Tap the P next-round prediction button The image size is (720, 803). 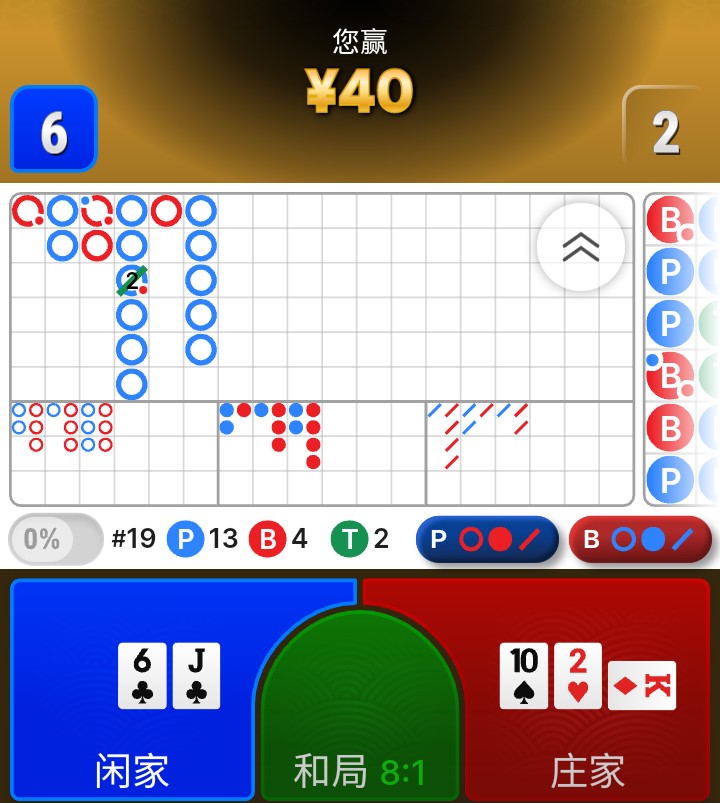click(x=487, y=540)
